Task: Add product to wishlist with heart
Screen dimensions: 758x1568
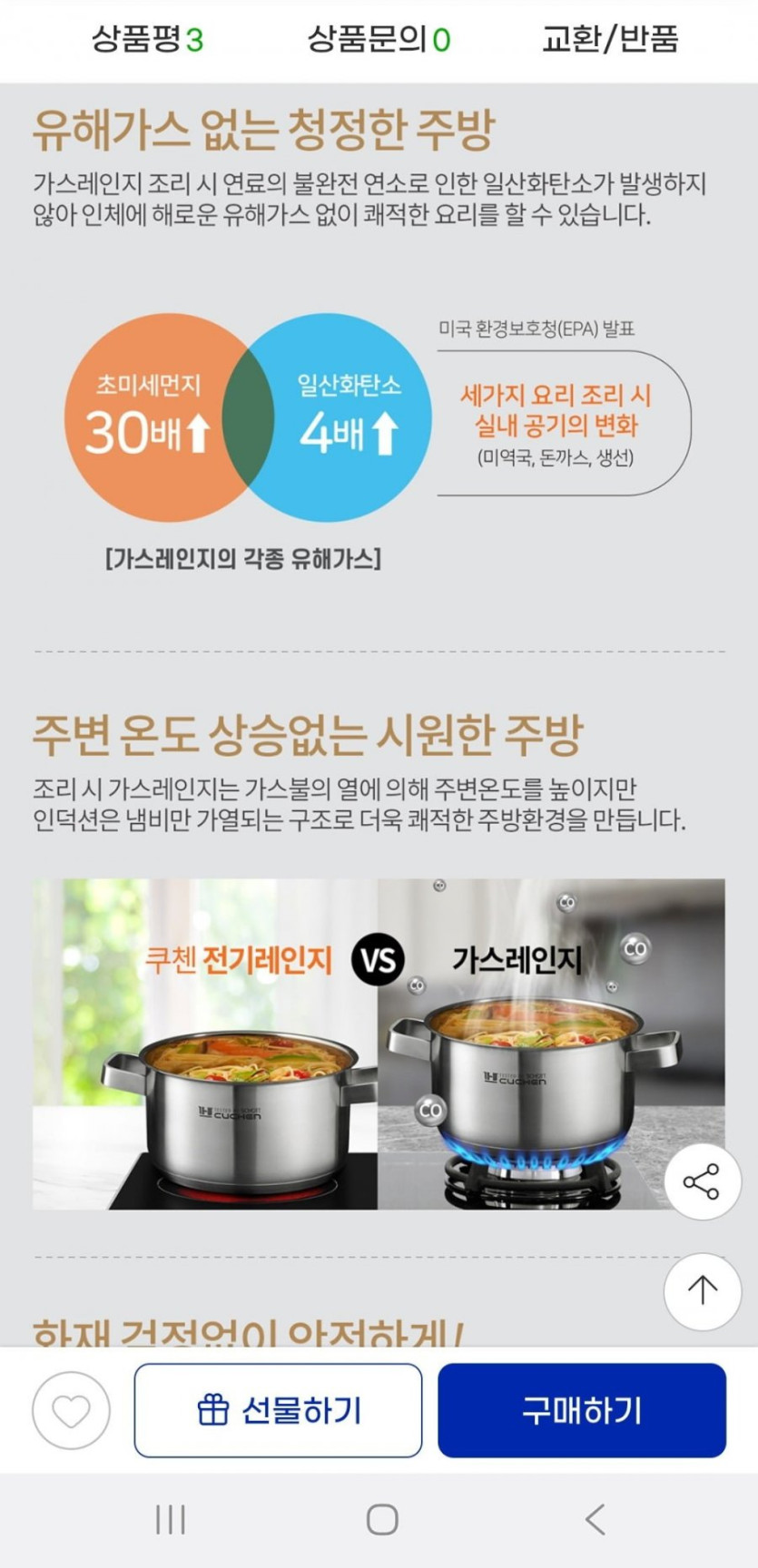Action: pyautogui.click(x=71, y=1411)
